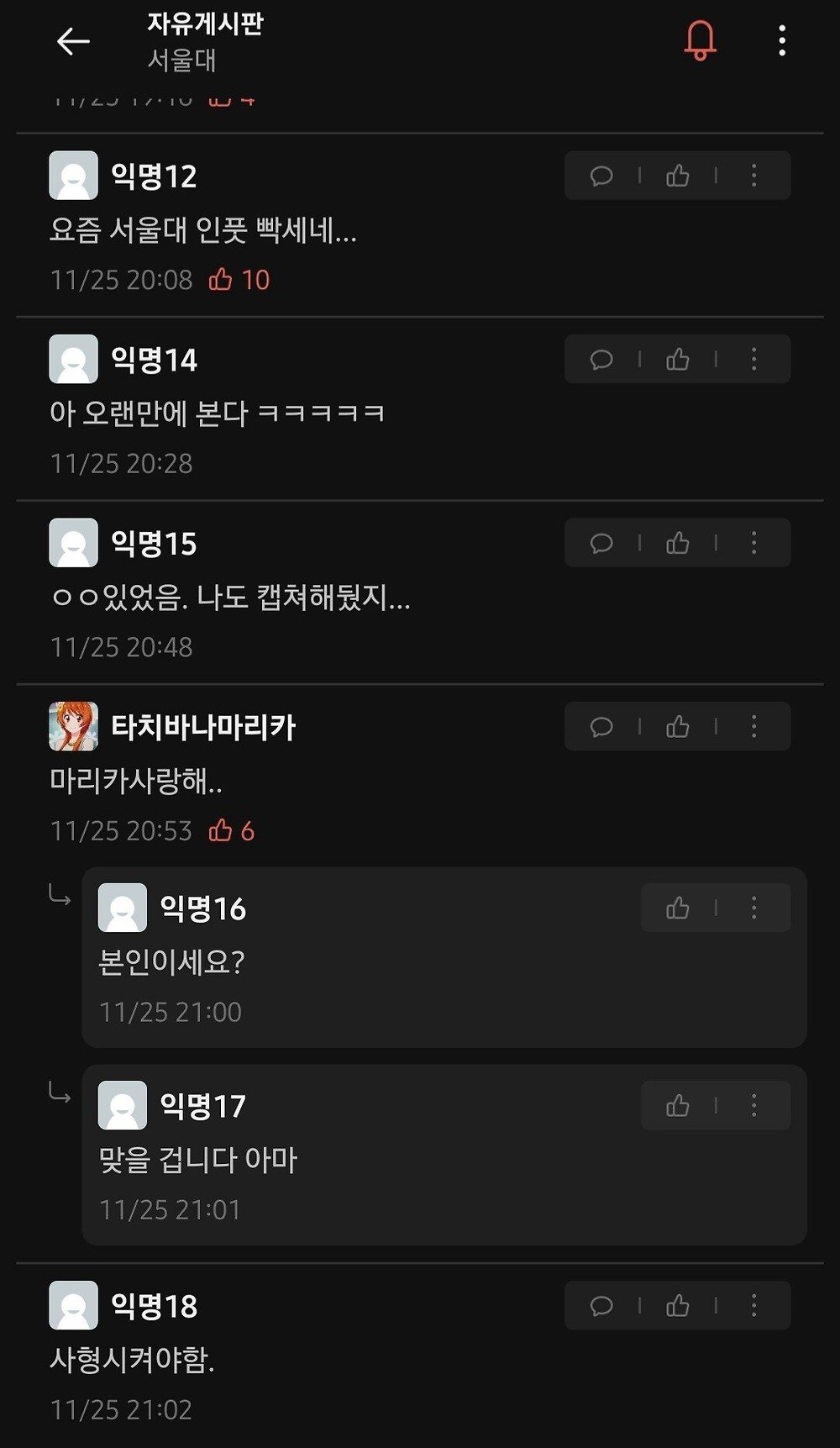Viewport: 840px width, 1448px height.
Task: Reply to 타치바나마리카's comment
Action: (x=601, y=727)
